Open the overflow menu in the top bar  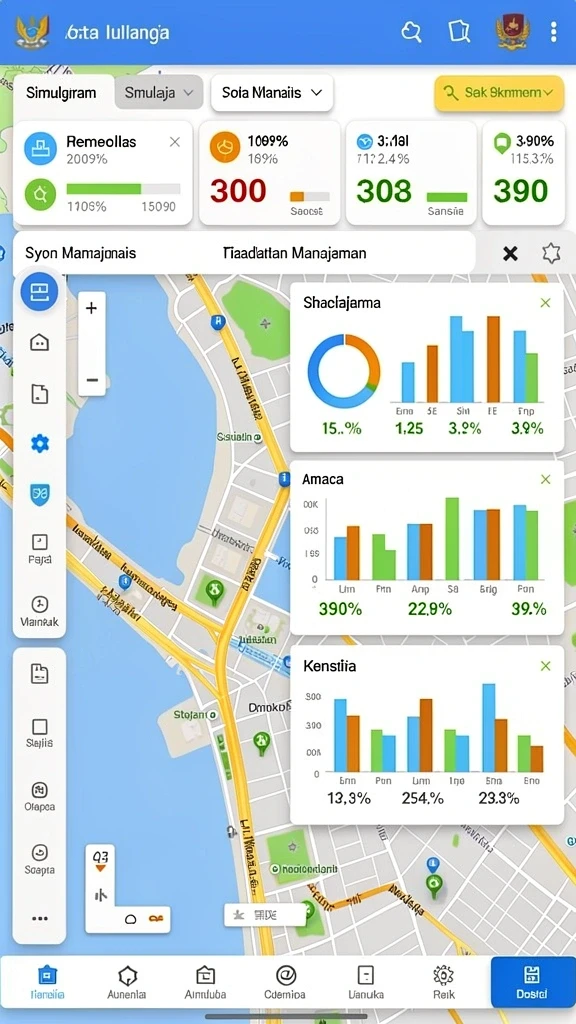click(x=554, y=31)
